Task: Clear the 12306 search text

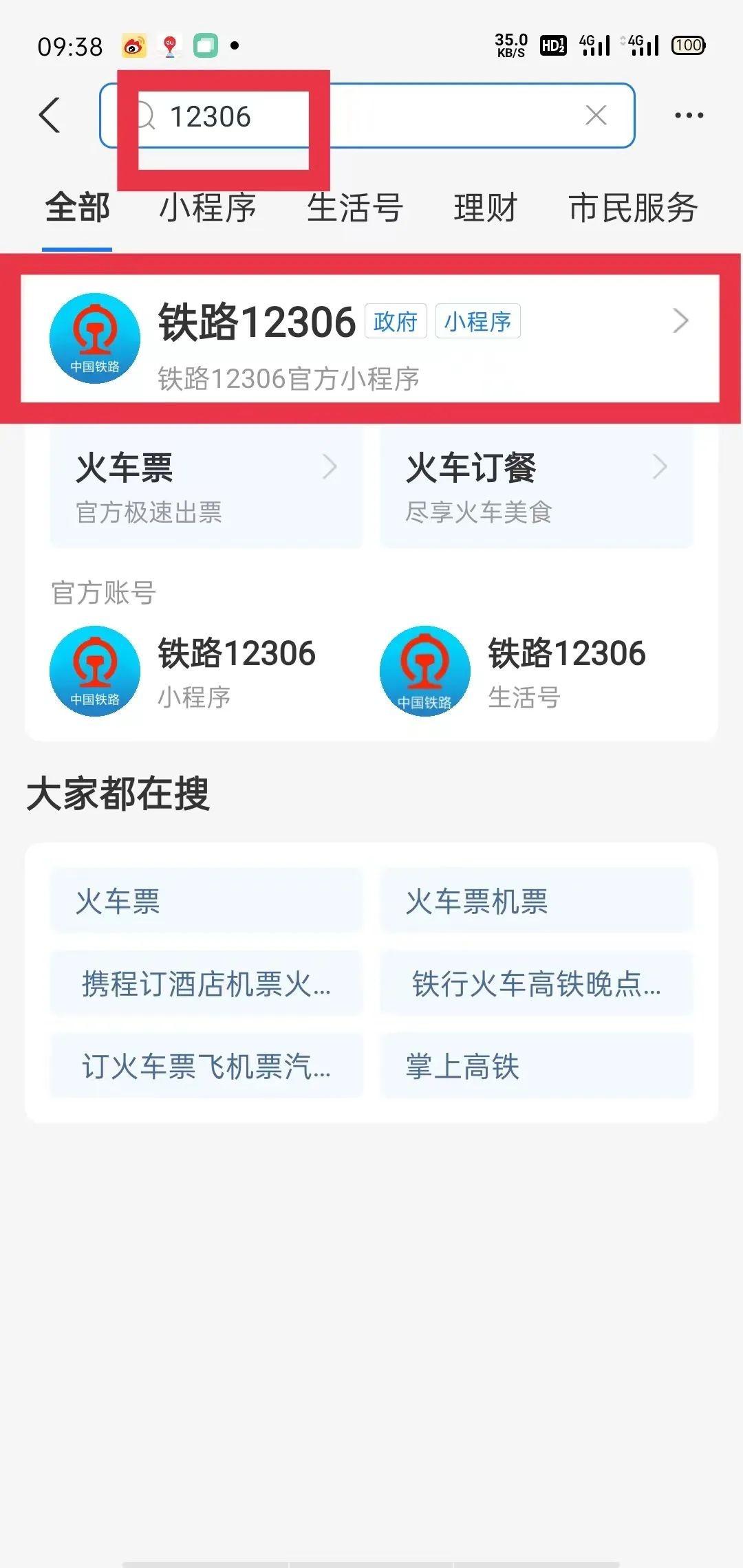Action: point(596,115)
